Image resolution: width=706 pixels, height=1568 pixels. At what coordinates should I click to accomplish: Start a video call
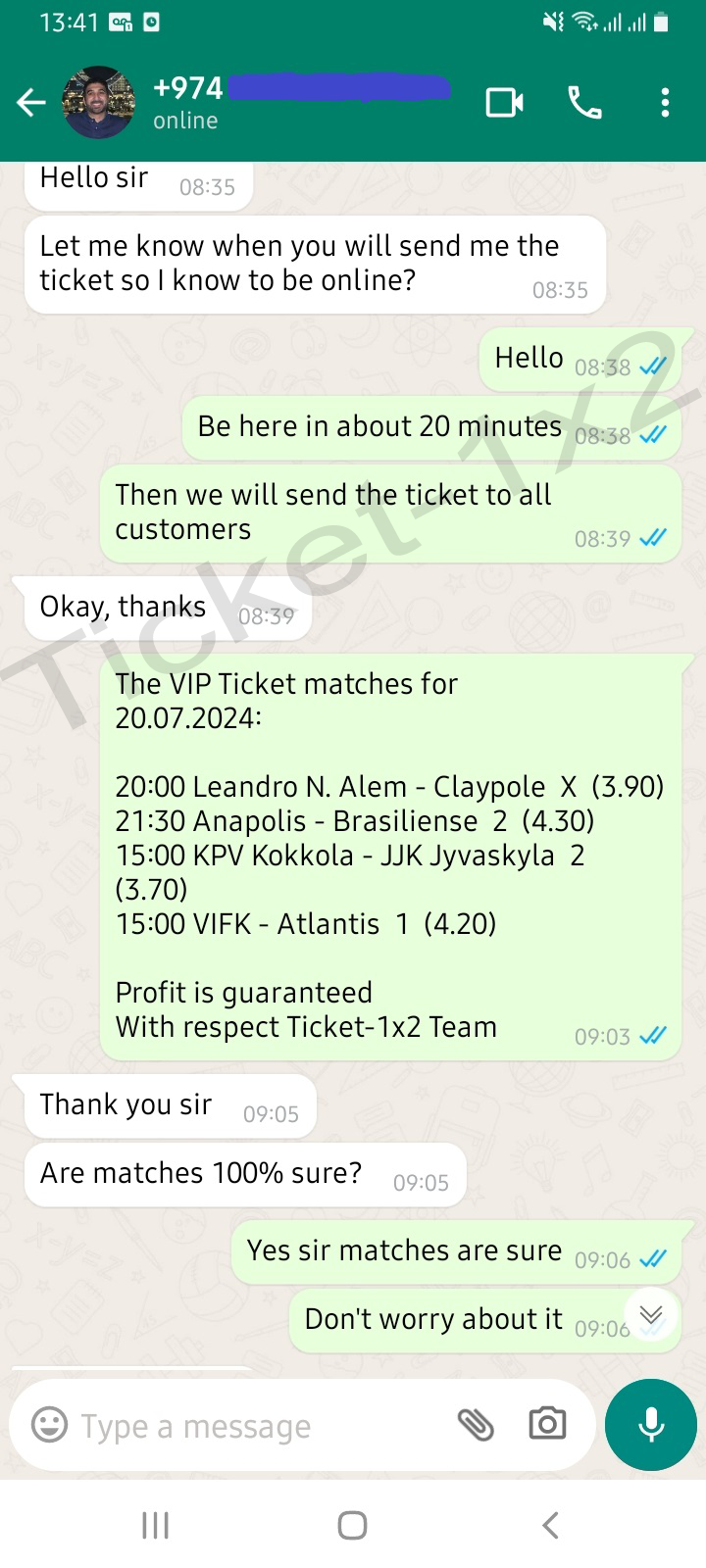coord(504,102)
